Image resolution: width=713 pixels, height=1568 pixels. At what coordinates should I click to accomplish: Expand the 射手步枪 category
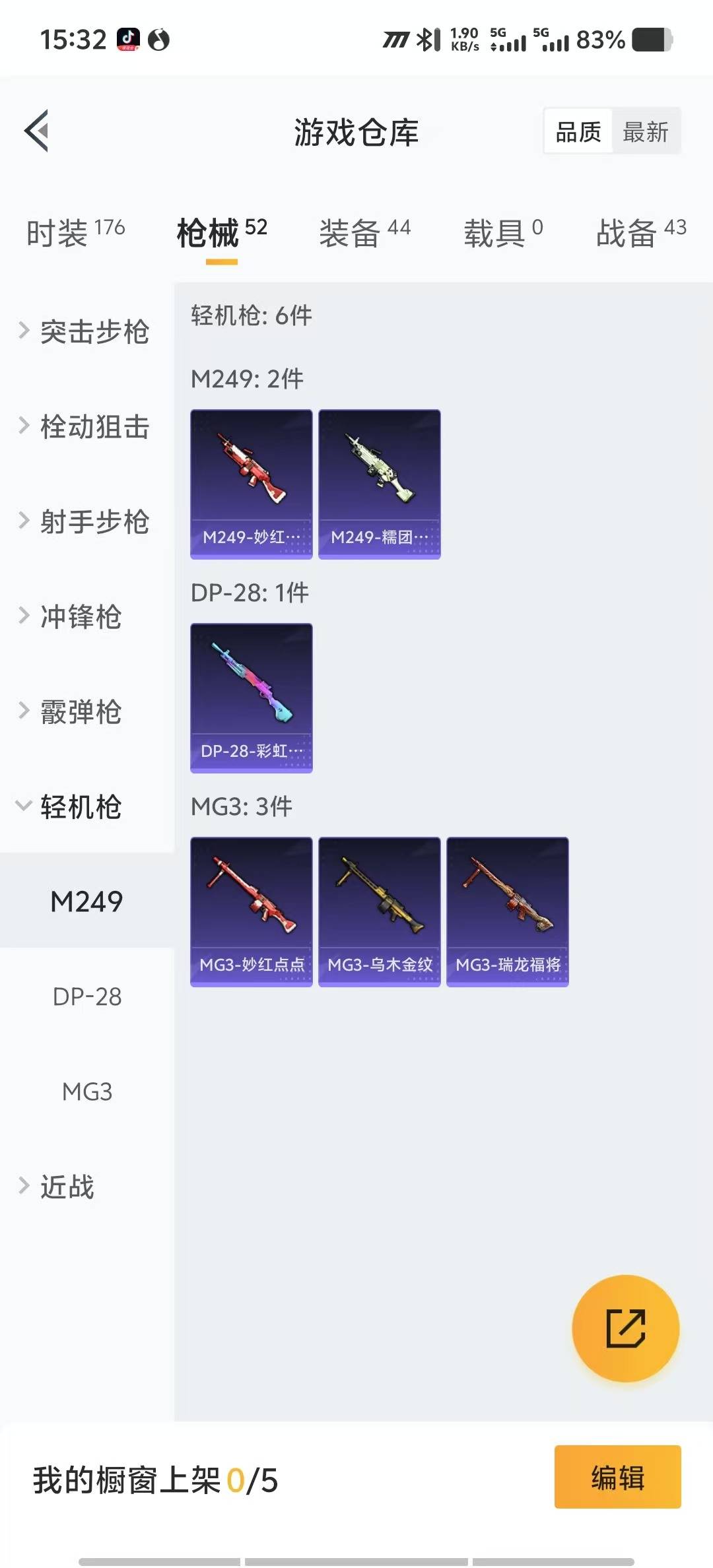pos(86,521)
